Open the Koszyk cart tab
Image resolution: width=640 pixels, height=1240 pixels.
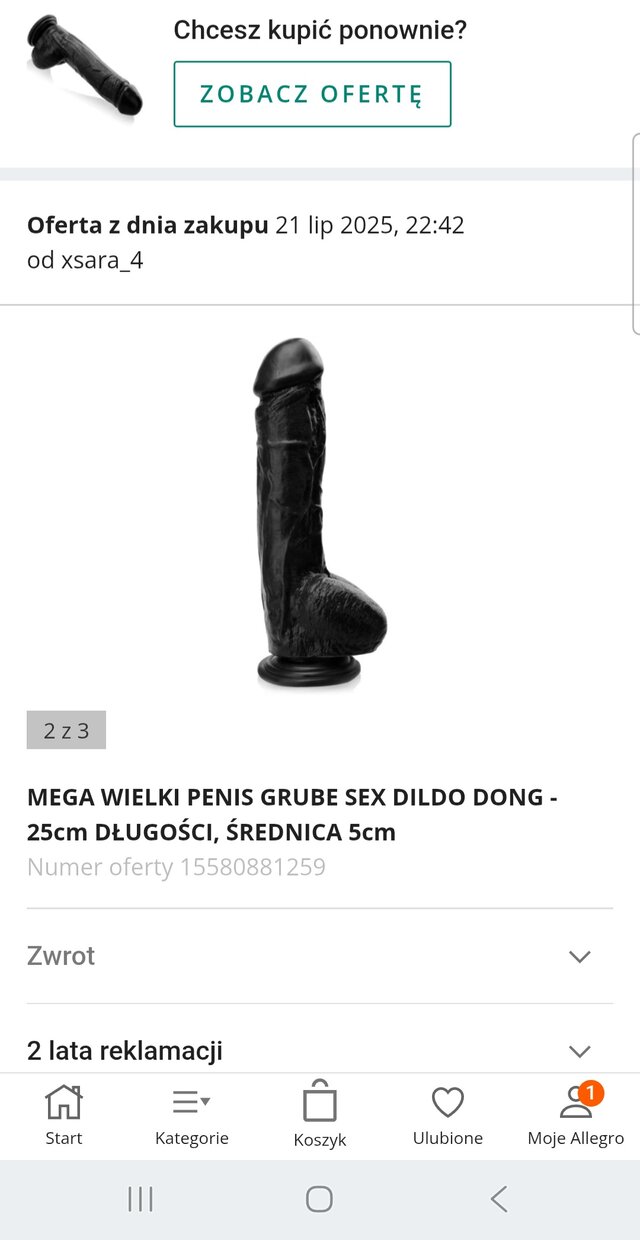pyautogui.click(x=320, y=1115)
